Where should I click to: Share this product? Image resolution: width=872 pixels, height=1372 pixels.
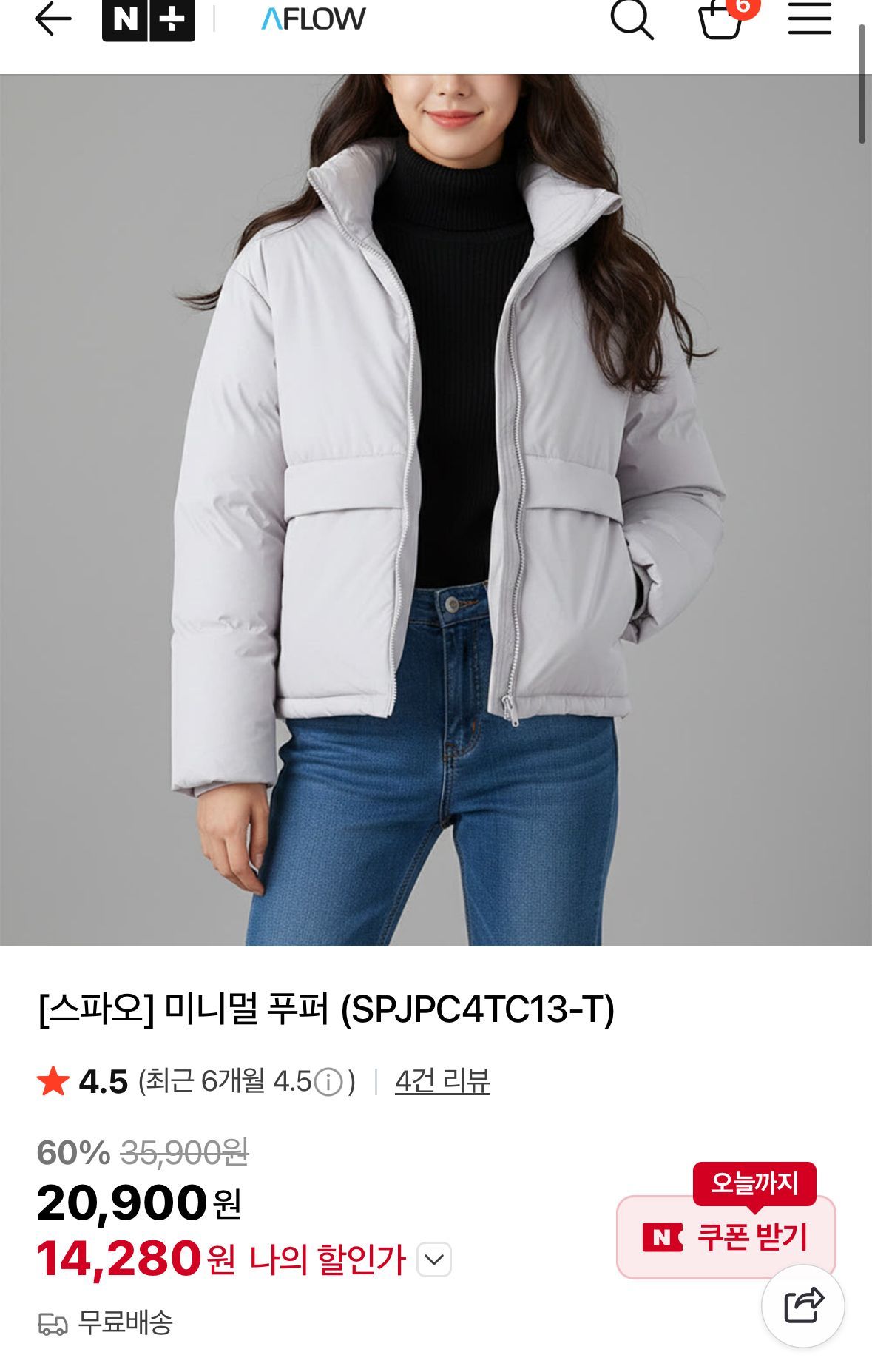point(802,1305)
